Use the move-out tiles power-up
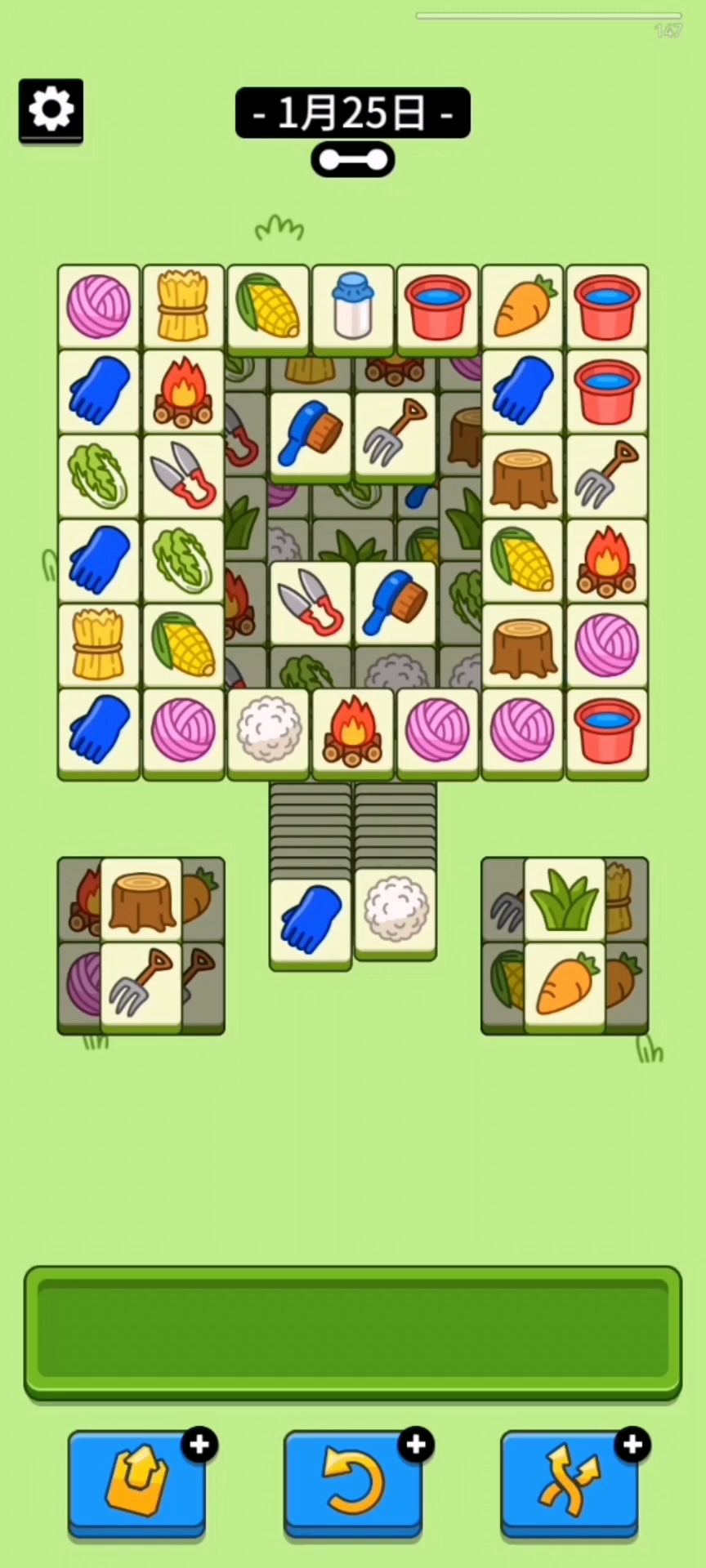706x1568 pixels. click(136, 1479)
